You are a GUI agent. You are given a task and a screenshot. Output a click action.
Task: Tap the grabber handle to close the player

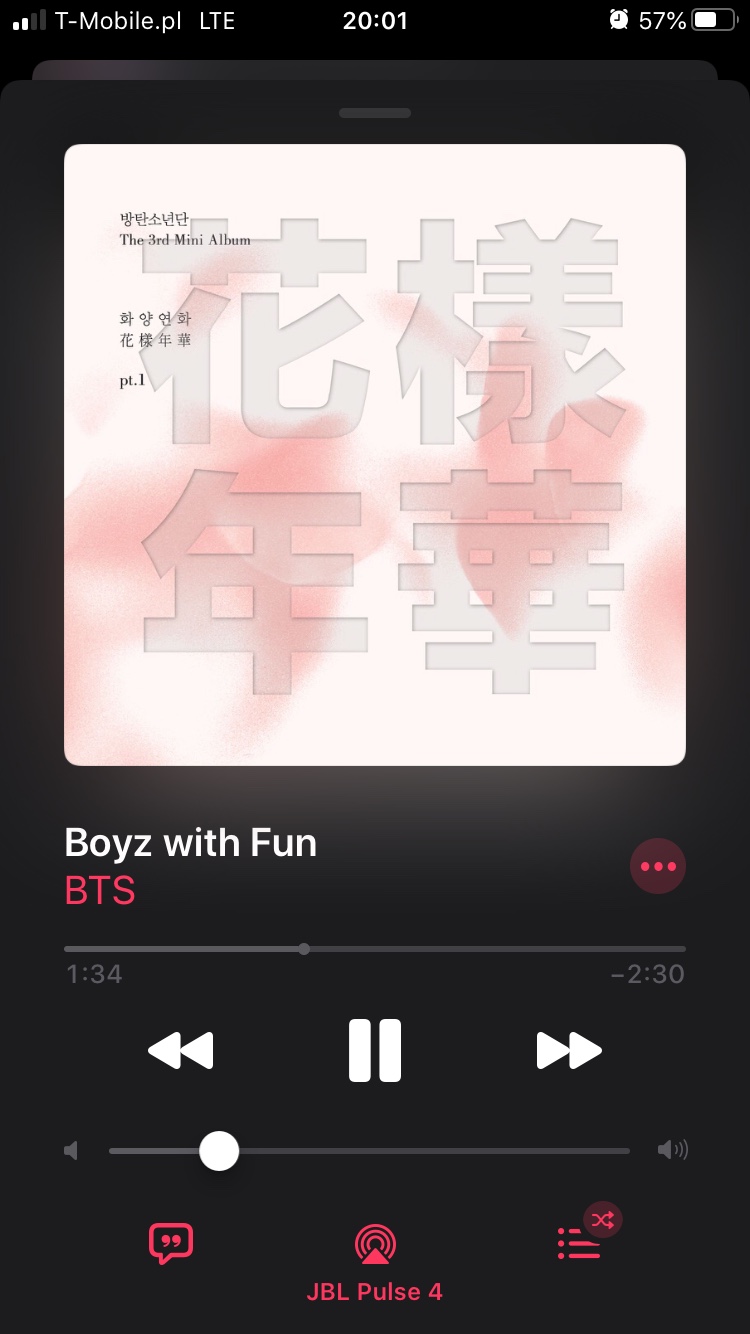[x=375, y=113]
